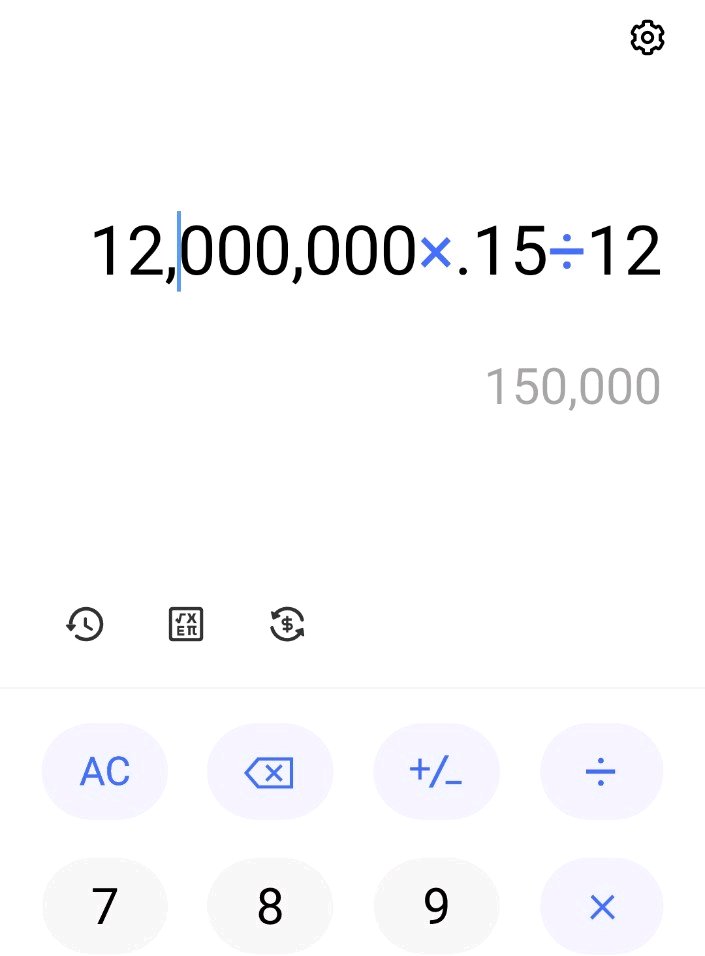Switch to scientific calculator mode

[x=186, y=624]
